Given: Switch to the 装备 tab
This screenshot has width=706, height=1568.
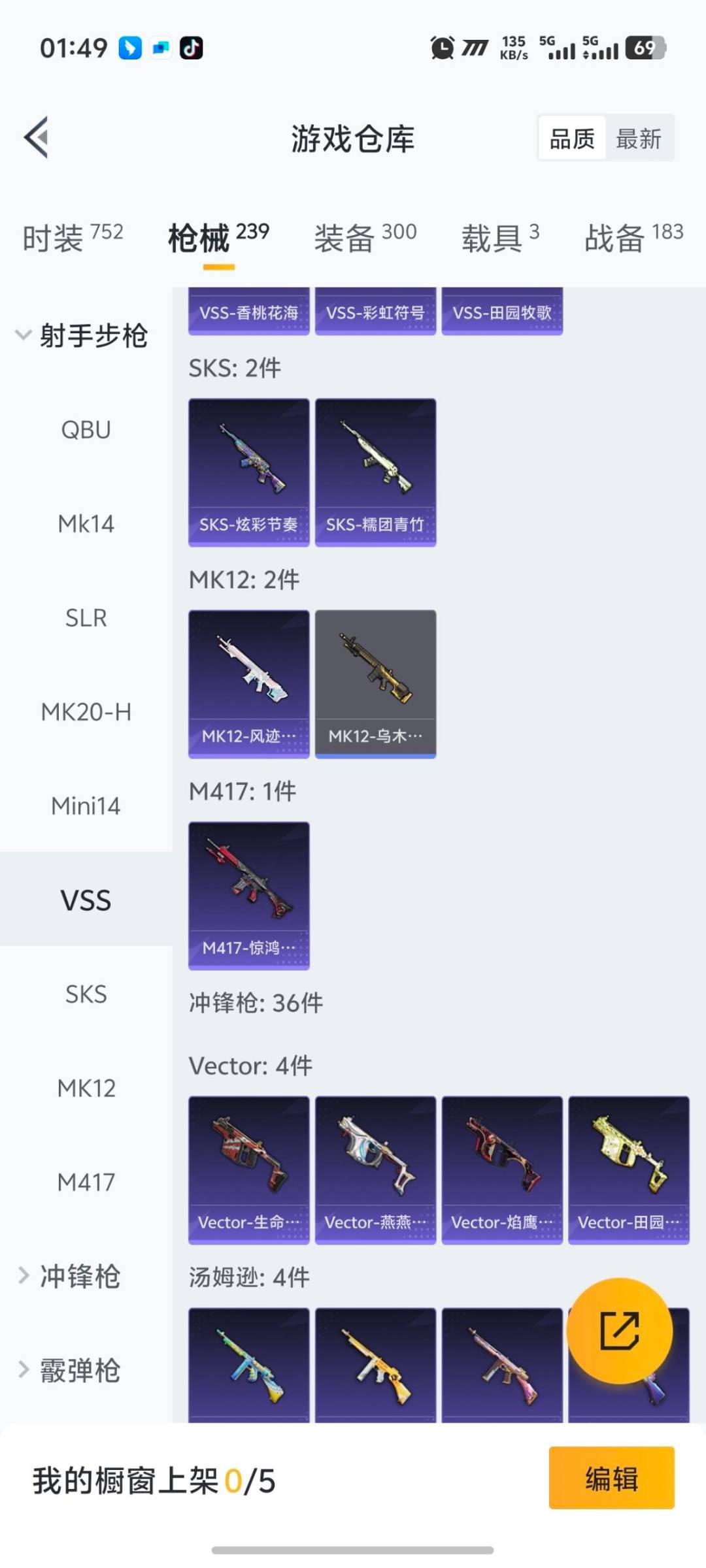Looking at the screenshot, I should 365,237.
